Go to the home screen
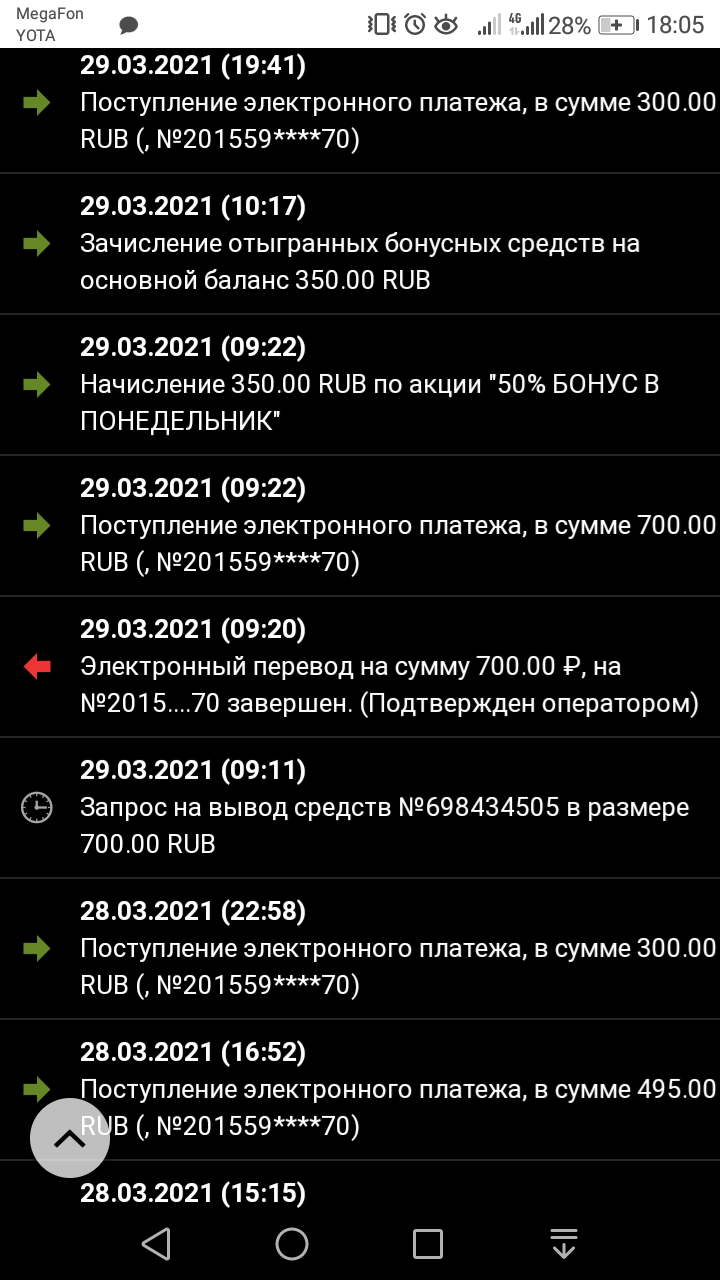The width and height of the screenshot is (720, 1280). point(292,1243)
